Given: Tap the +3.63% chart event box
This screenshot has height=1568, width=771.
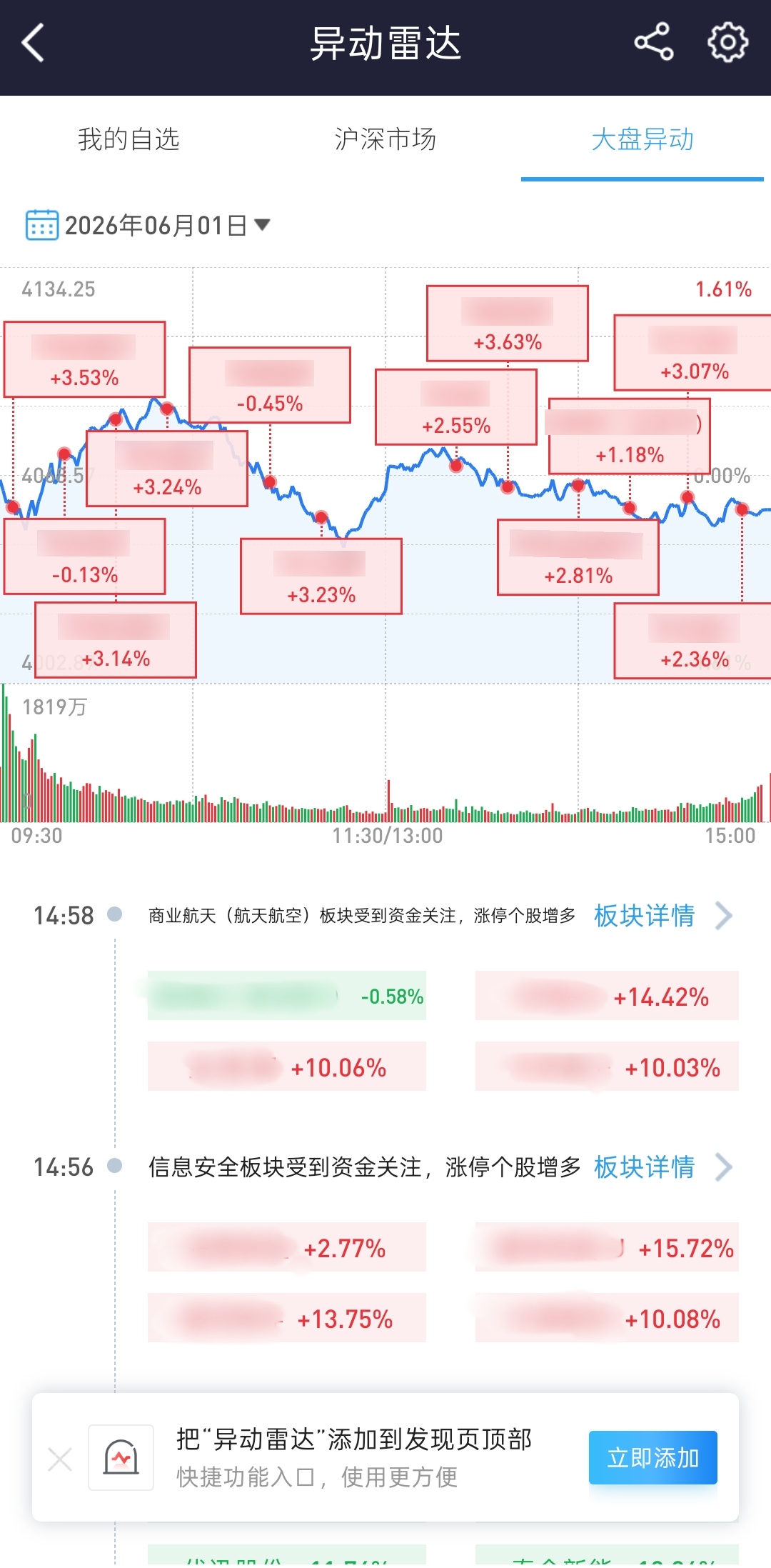Looking at the screenshot, I should click(x=508, y=324).
